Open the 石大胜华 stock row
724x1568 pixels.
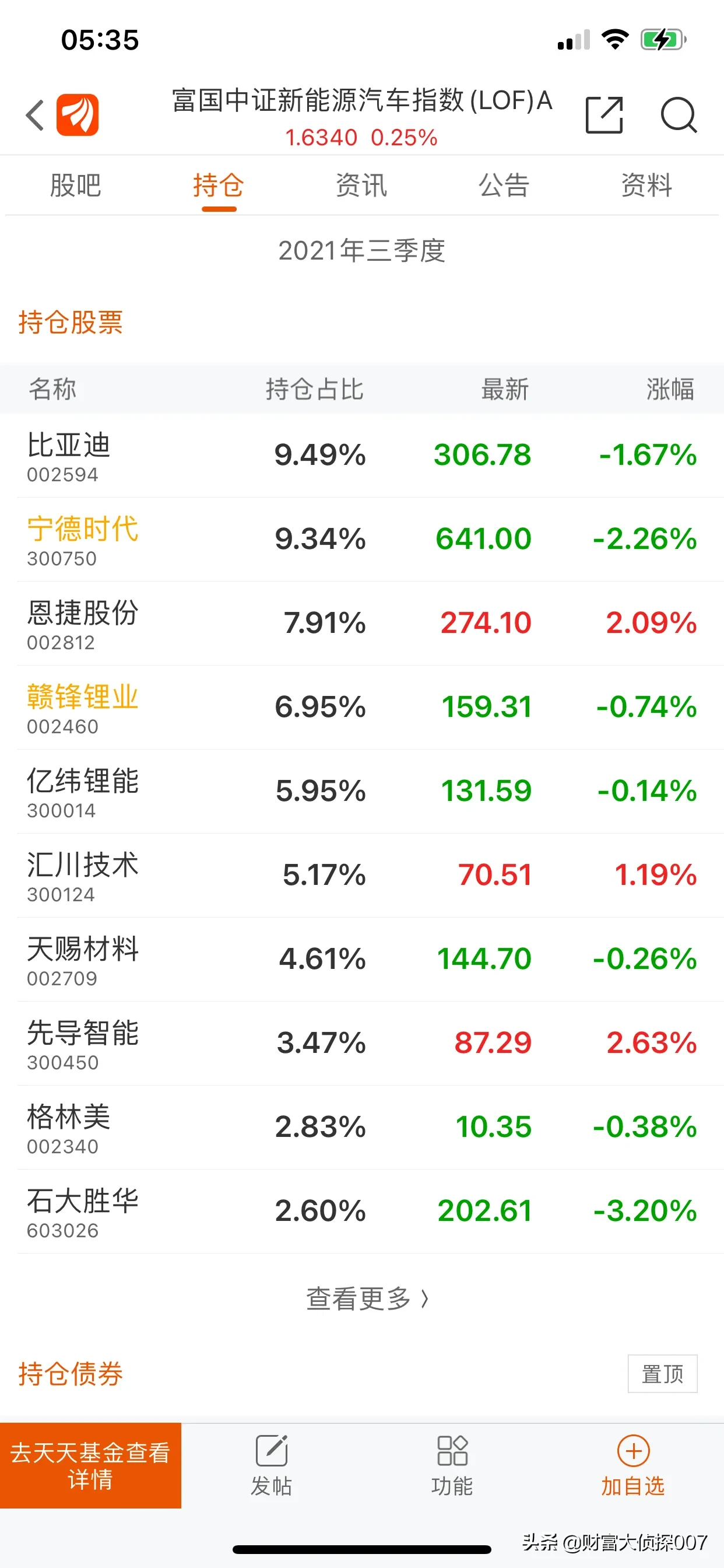click(362, 1212)
